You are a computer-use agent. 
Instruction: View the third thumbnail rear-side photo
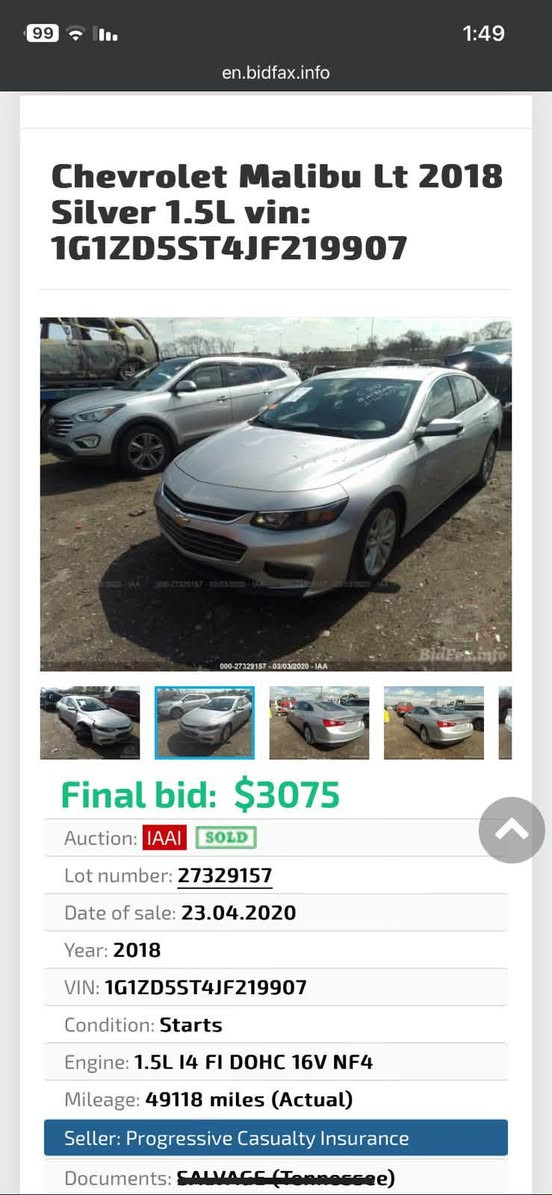click(x=319, y=722)
